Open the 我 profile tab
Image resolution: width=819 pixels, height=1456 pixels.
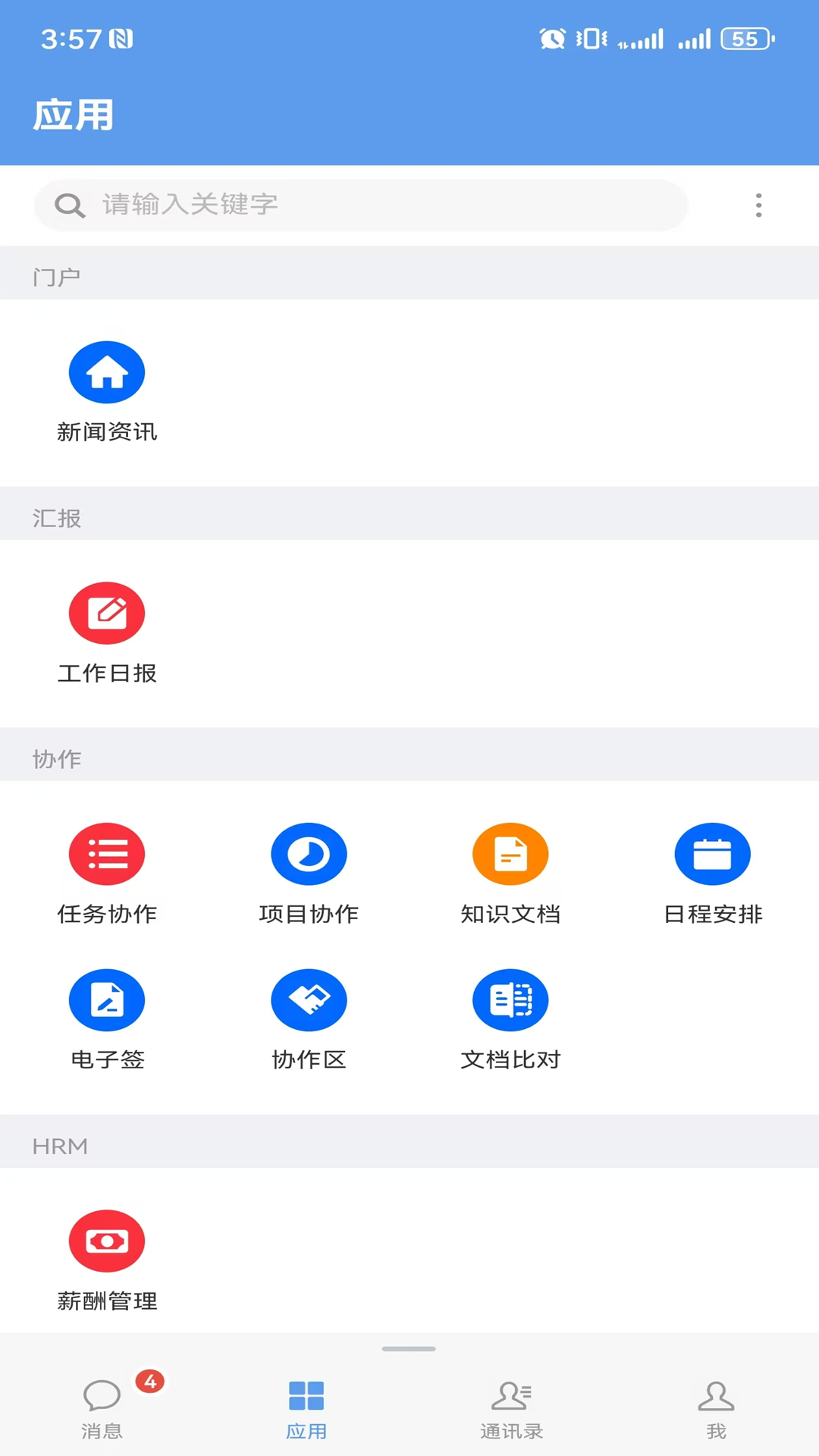click(716, 1409)
